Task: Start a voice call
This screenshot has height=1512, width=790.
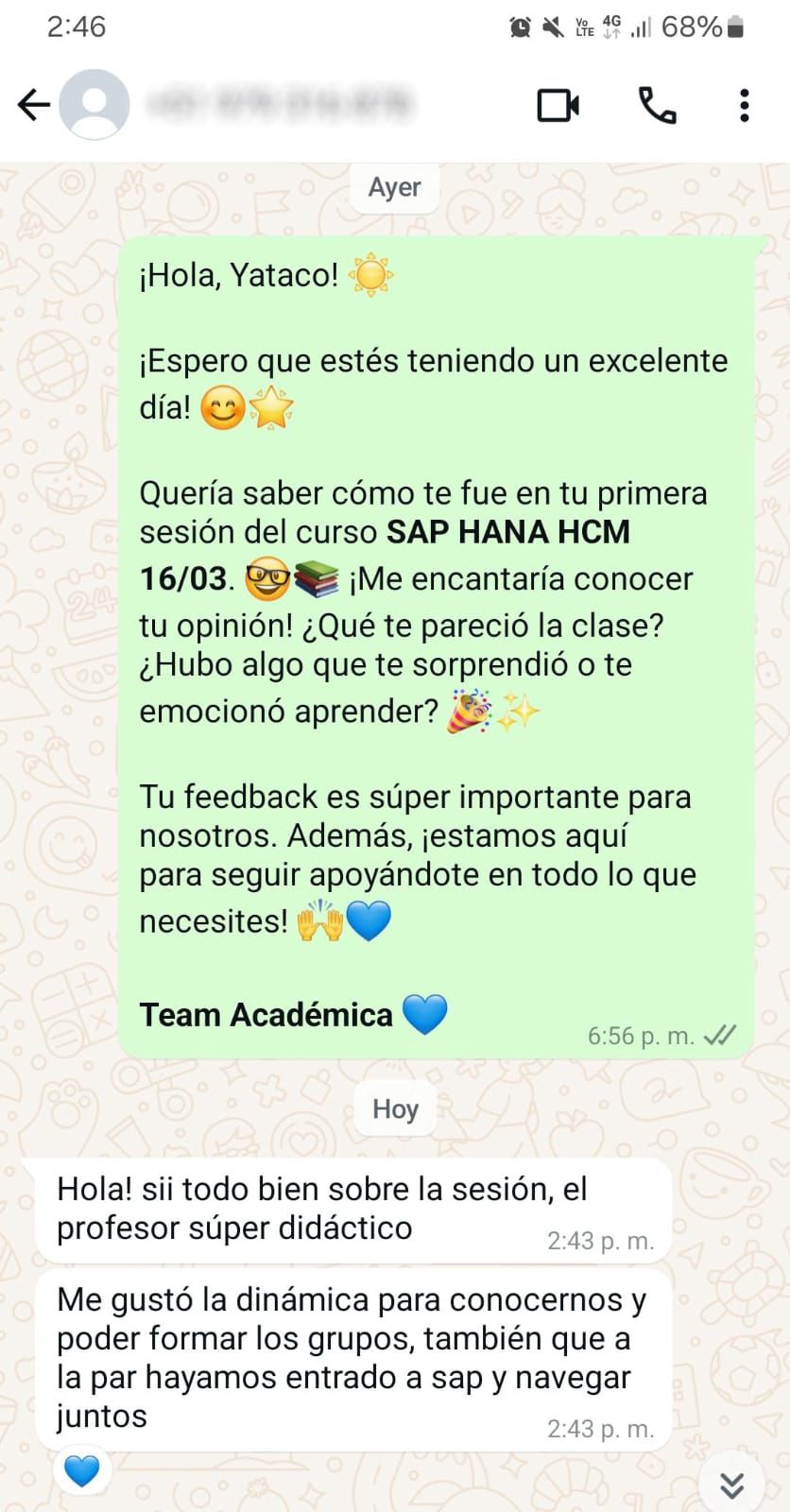Action: coord(657,105)
